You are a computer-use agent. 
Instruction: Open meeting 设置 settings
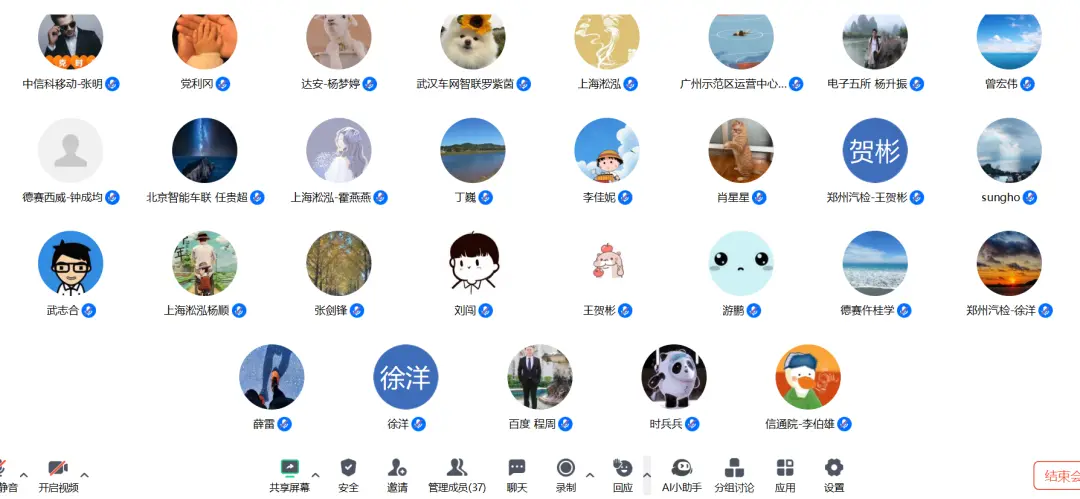coord(834,474)
